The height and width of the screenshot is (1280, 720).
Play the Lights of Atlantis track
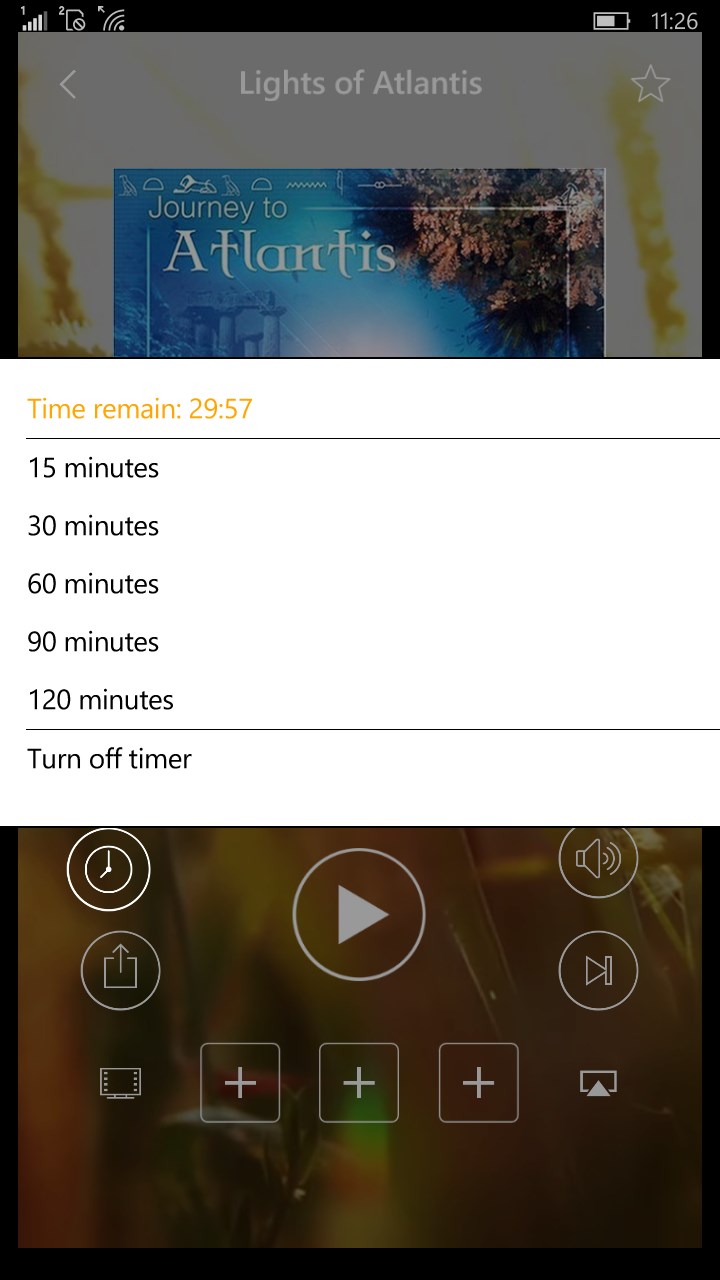click(359, 913)
